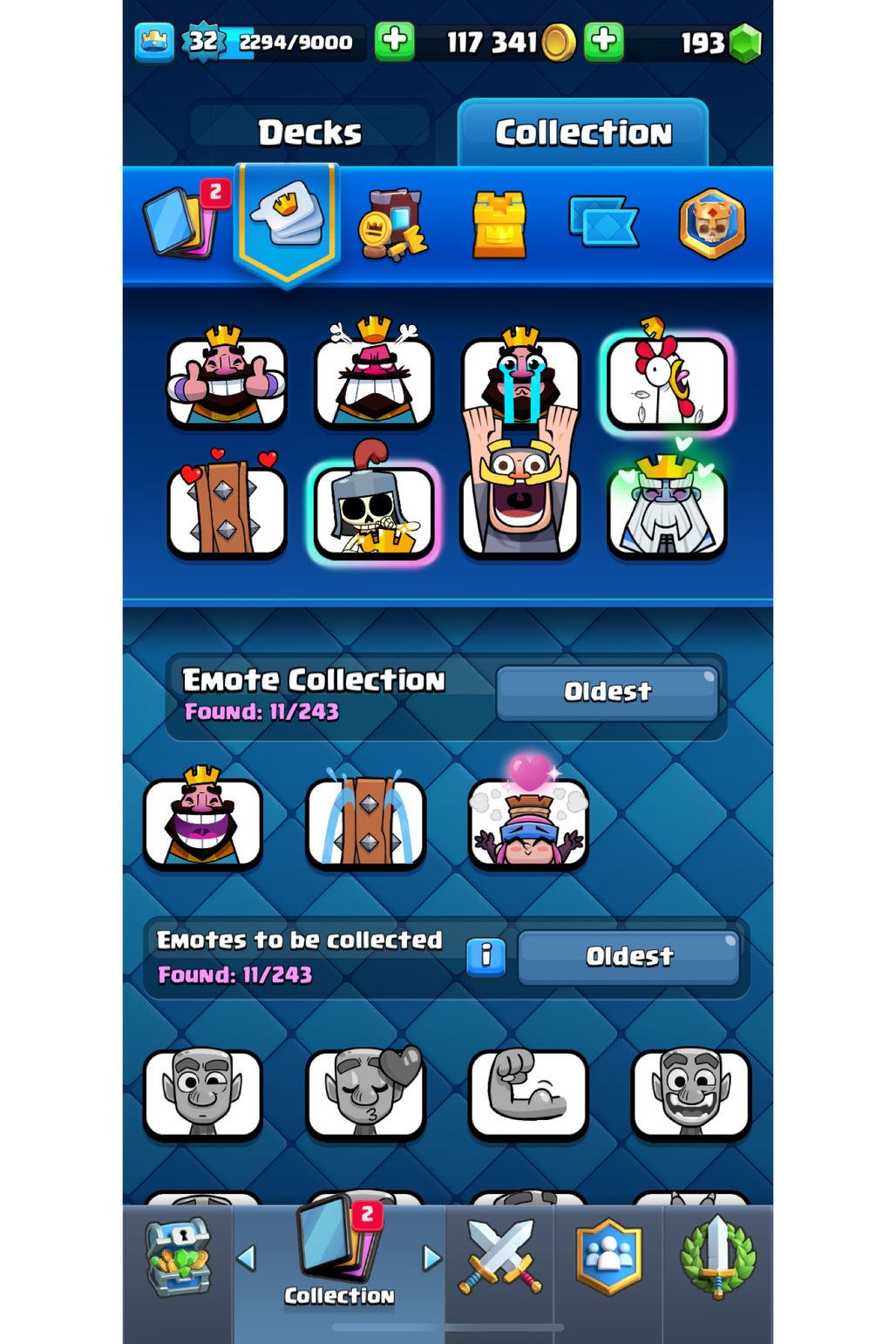Open info about emotes to be collected
Image resolution: width=896 pixels, height=1344 pixels.
tap(485, 957)
